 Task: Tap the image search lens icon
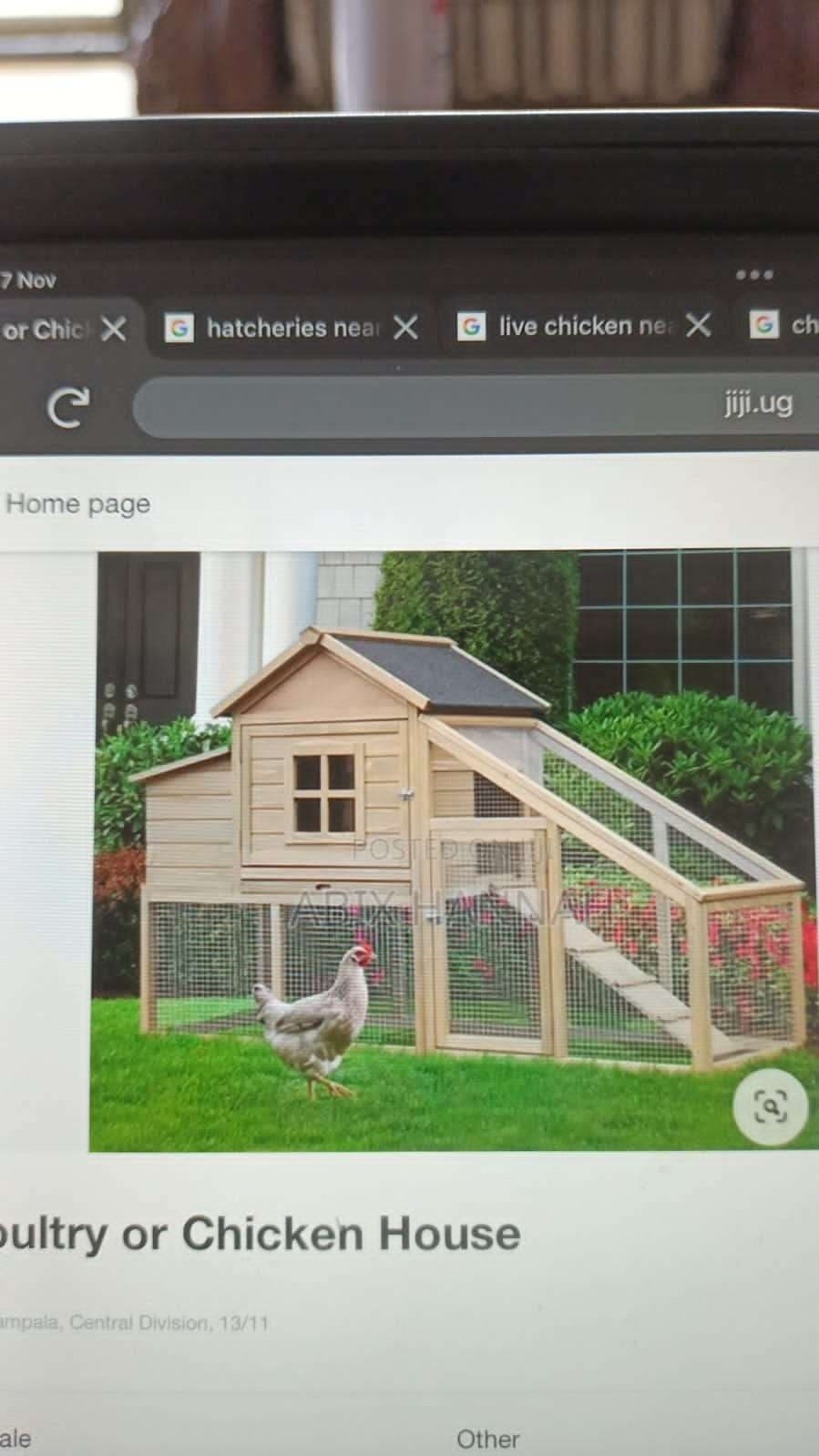click(x=770, y=1107)
